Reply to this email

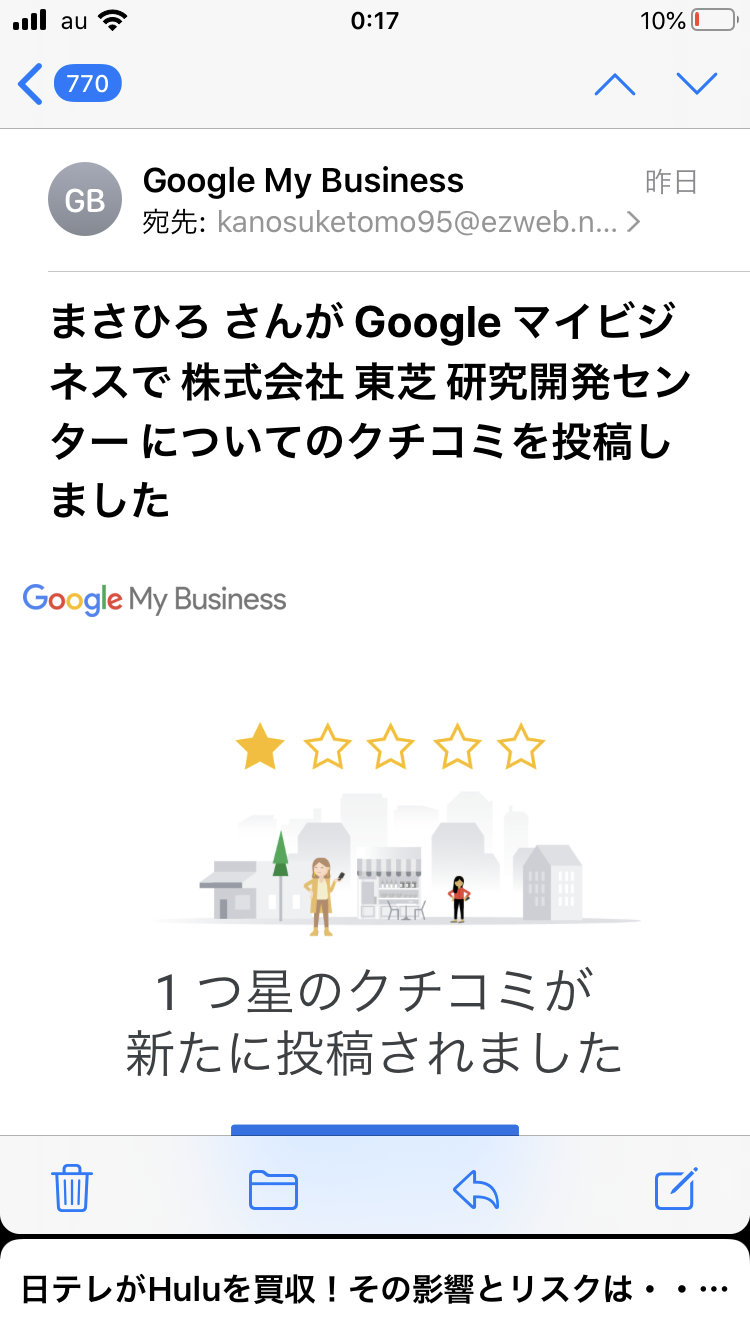(476, 1189)
